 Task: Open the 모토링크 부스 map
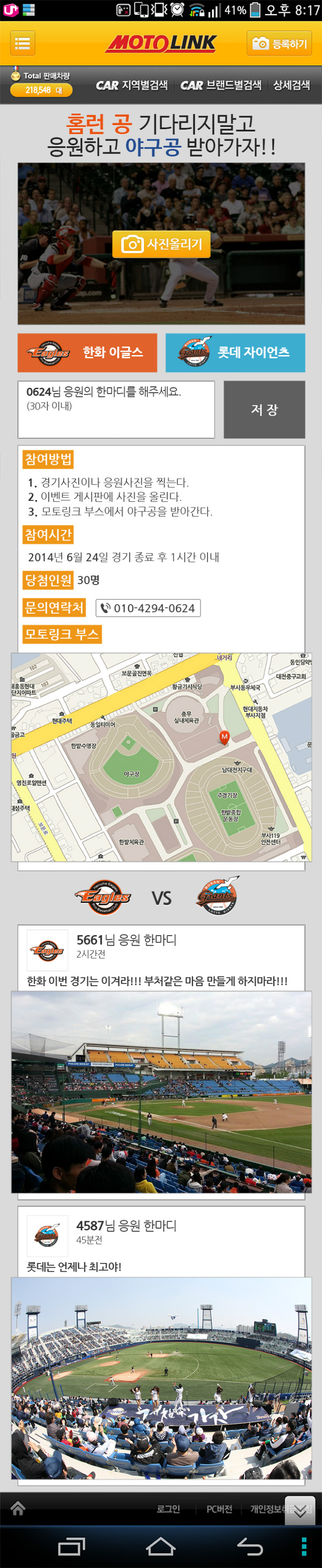point(161,757)
